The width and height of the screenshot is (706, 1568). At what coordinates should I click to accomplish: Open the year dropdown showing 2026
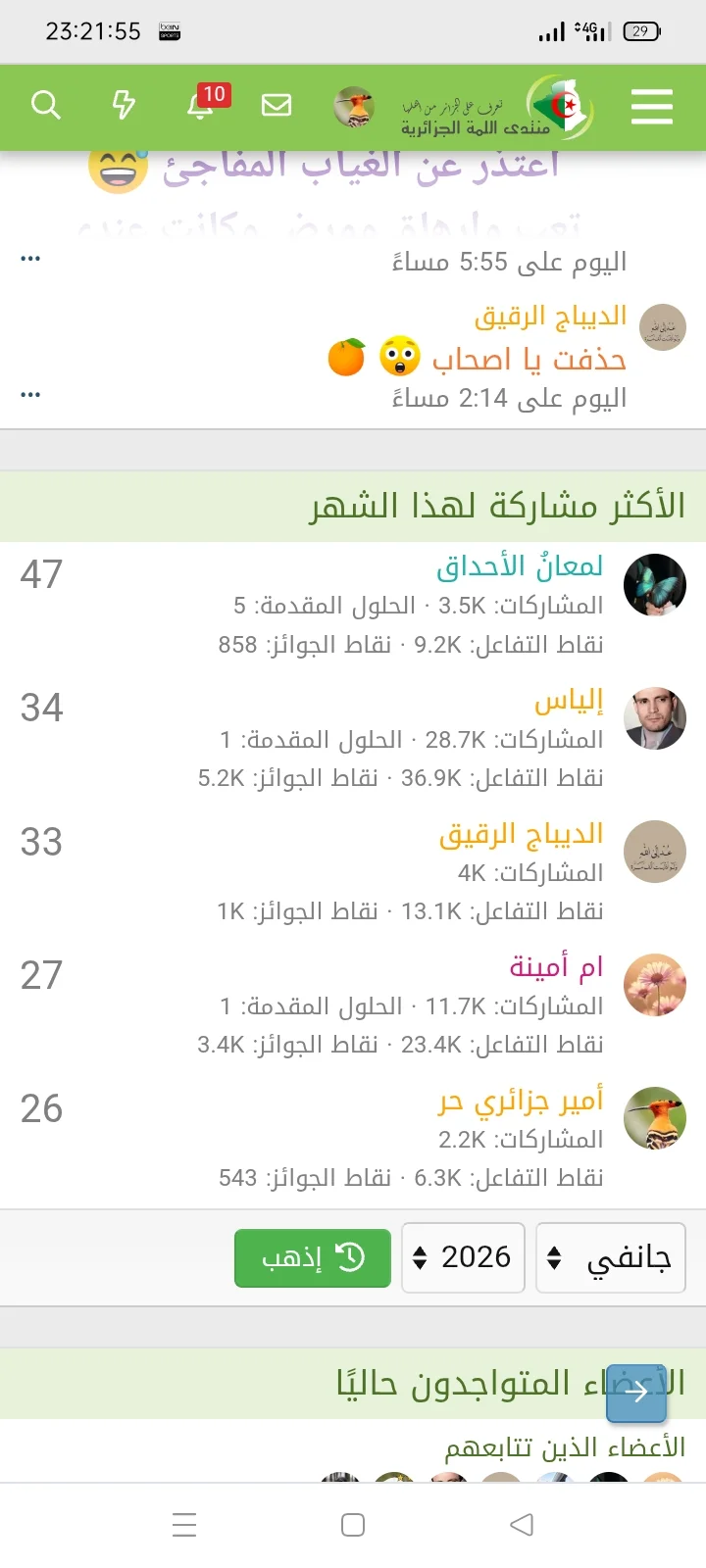(463, 1257)
